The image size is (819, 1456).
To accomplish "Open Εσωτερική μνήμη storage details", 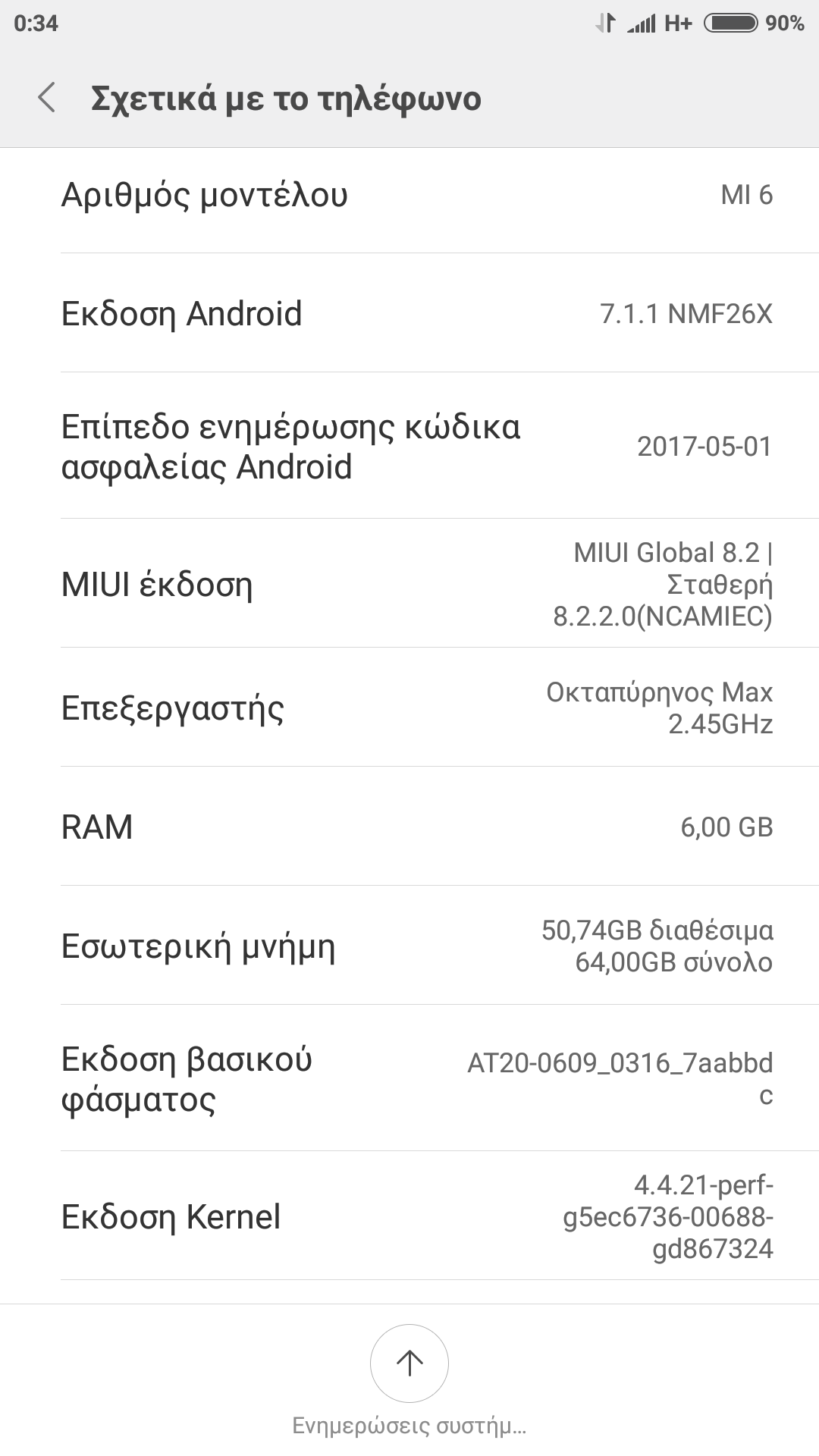I will click(x=409, y=946).
